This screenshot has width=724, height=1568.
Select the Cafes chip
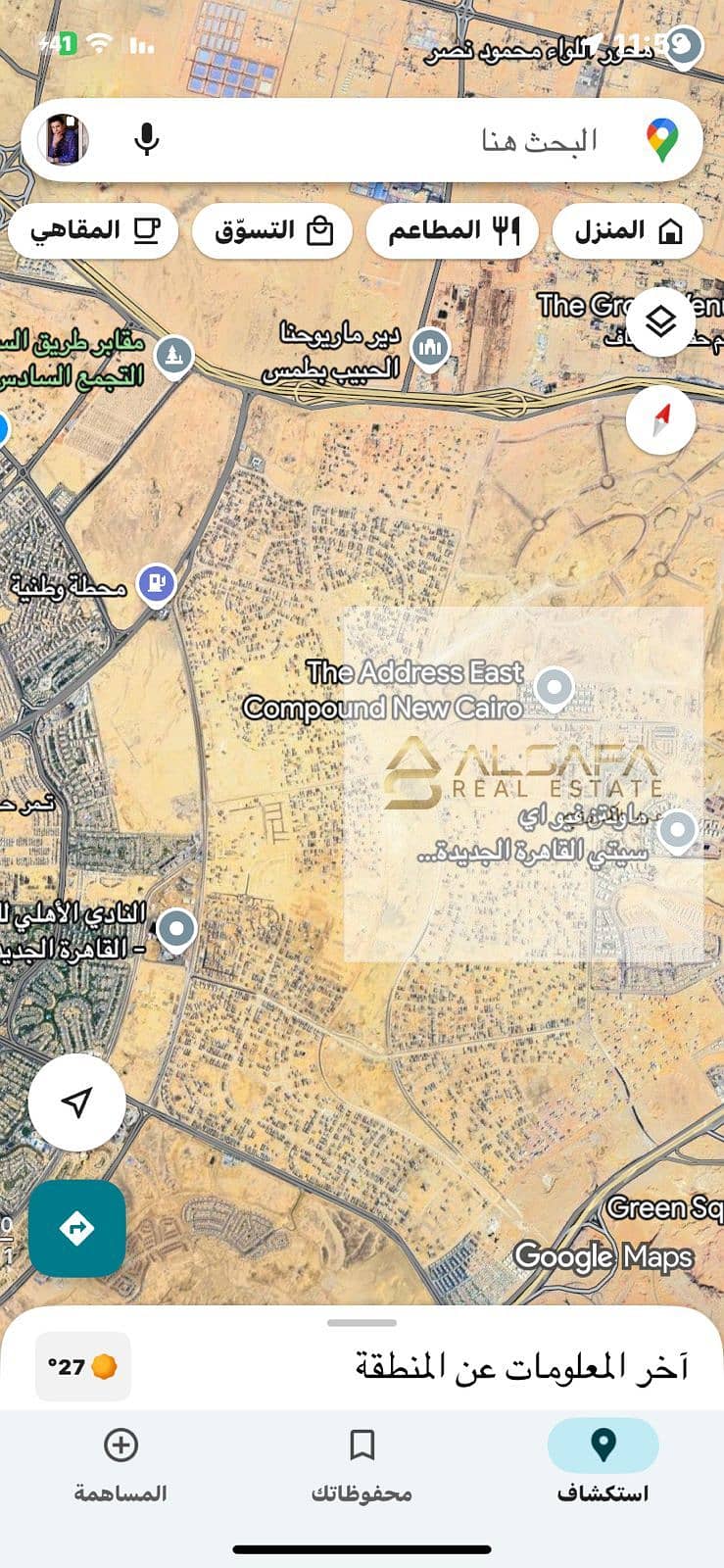point(93,231)
